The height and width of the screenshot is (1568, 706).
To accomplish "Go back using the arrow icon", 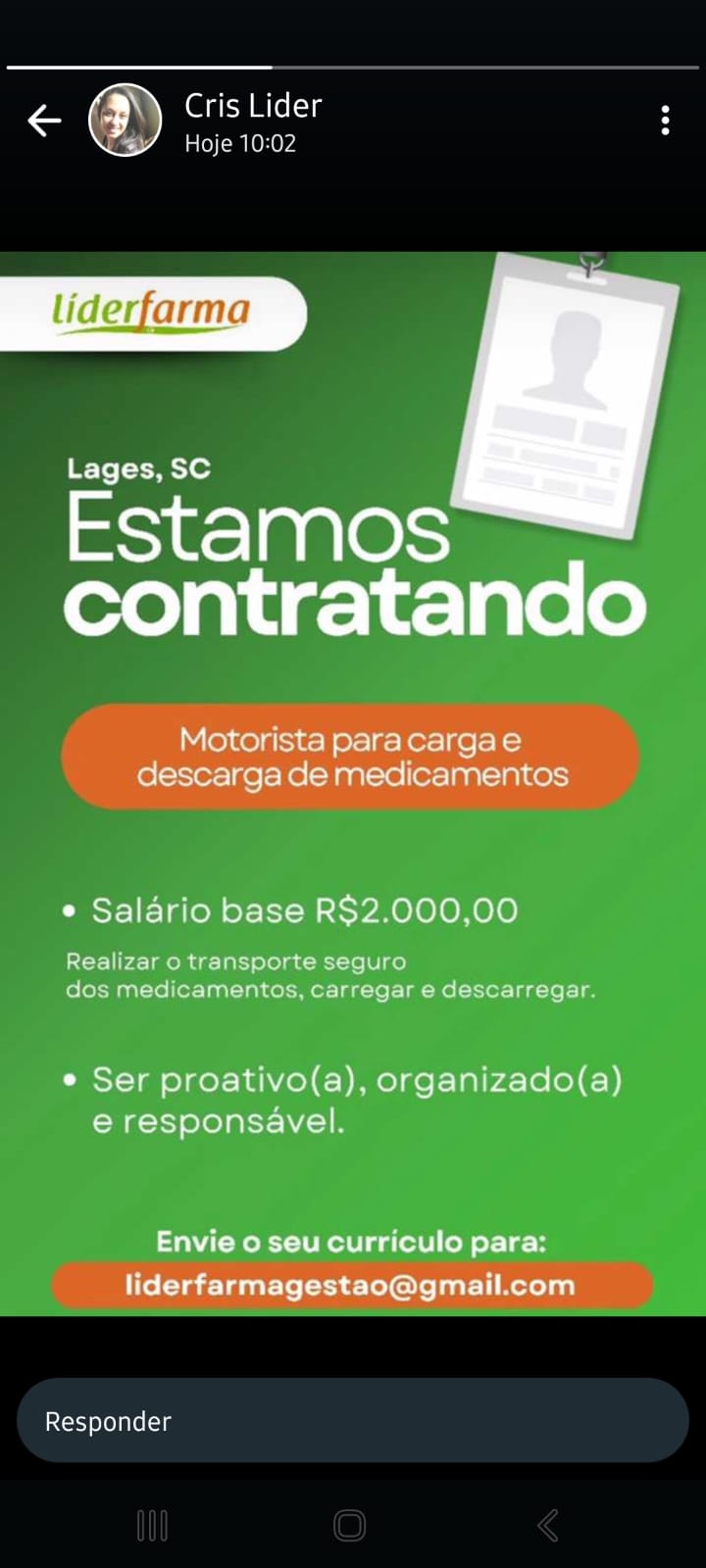I will (x=44, y=121).
